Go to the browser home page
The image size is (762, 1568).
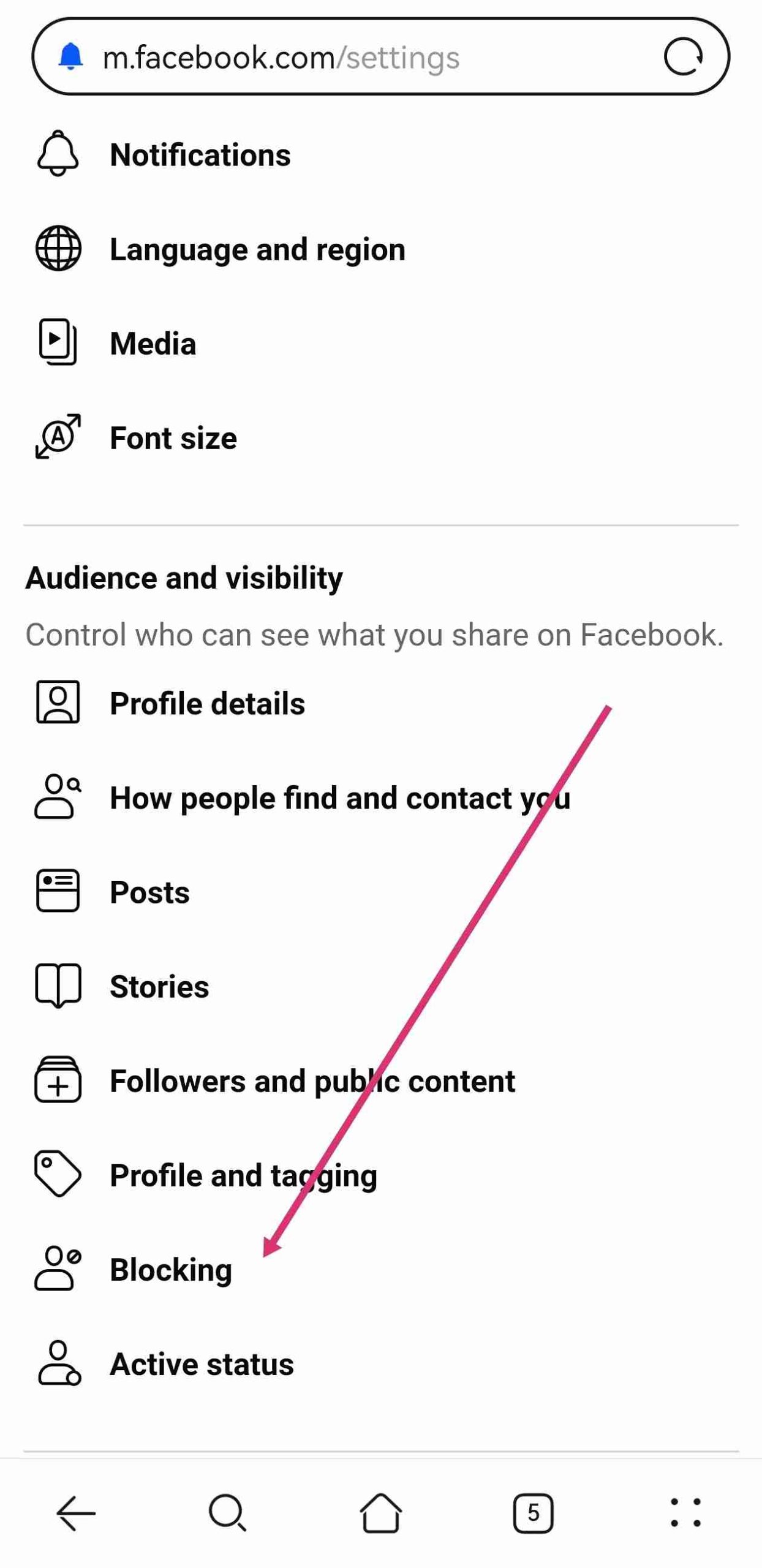[380, 1512]
